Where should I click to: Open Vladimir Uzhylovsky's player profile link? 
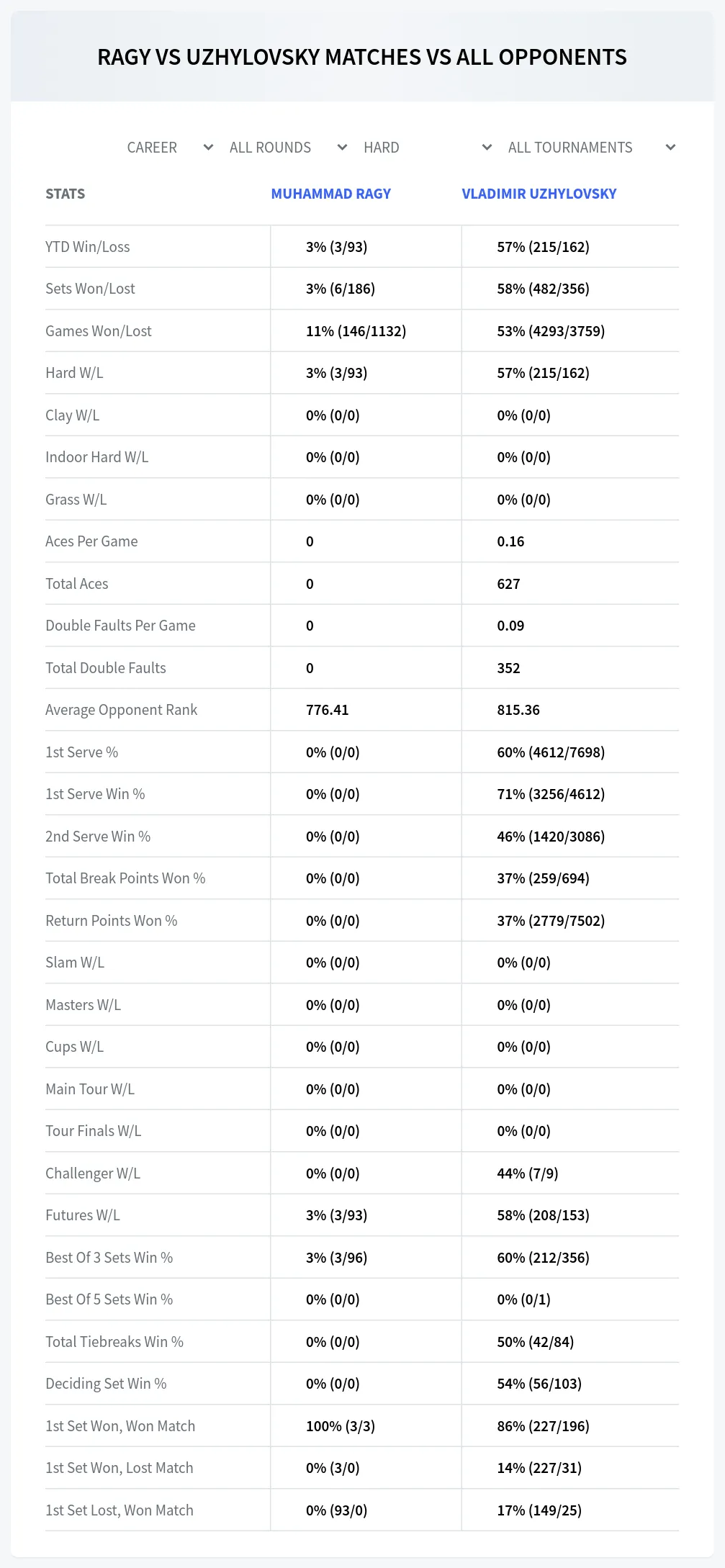pyautogui.click(x=539, y=194)
